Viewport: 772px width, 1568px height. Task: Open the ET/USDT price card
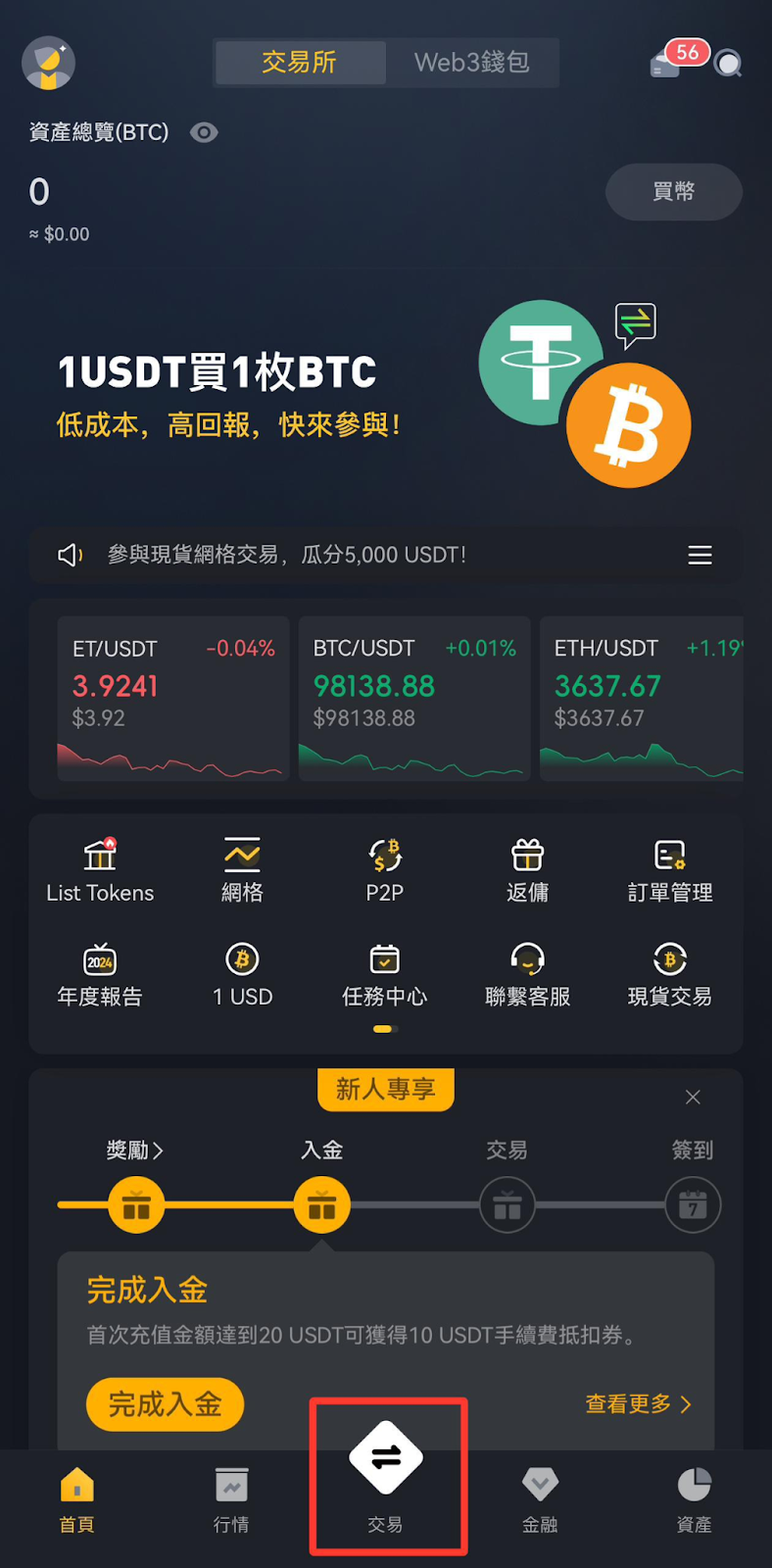(x=173, y=698)
